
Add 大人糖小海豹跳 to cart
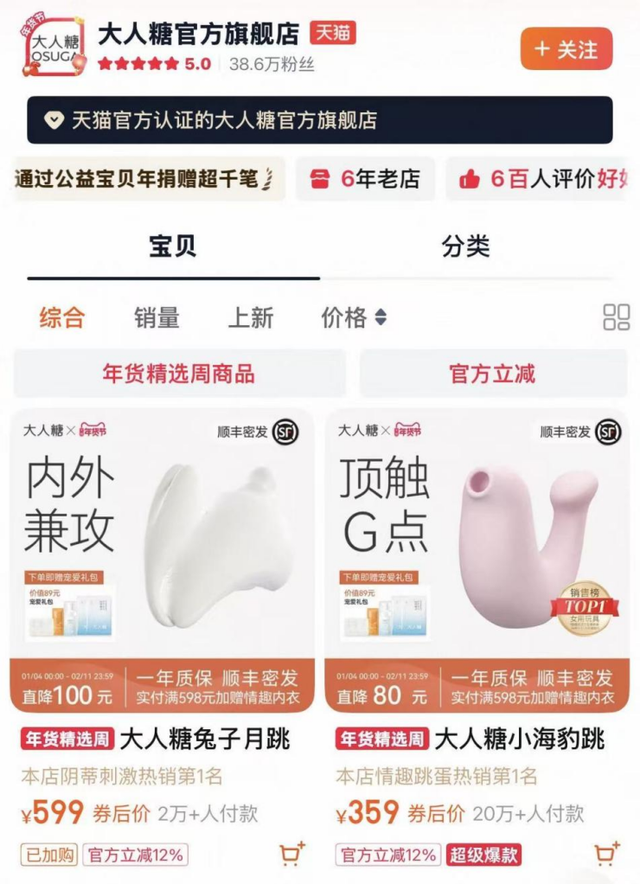click(x=606, y=854)
